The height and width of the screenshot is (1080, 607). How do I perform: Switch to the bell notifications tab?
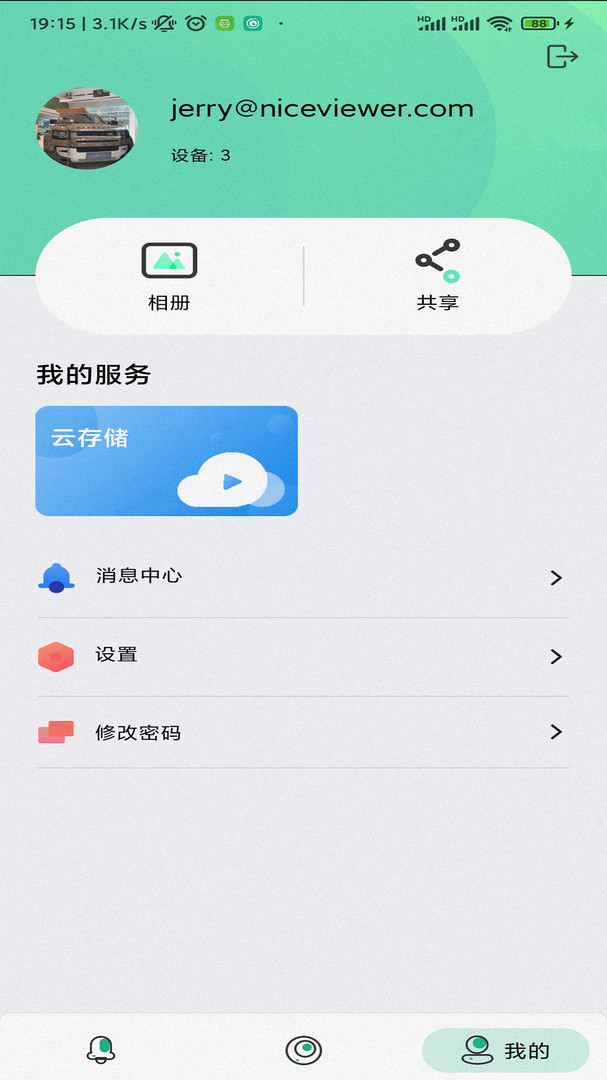point(101,1049)
